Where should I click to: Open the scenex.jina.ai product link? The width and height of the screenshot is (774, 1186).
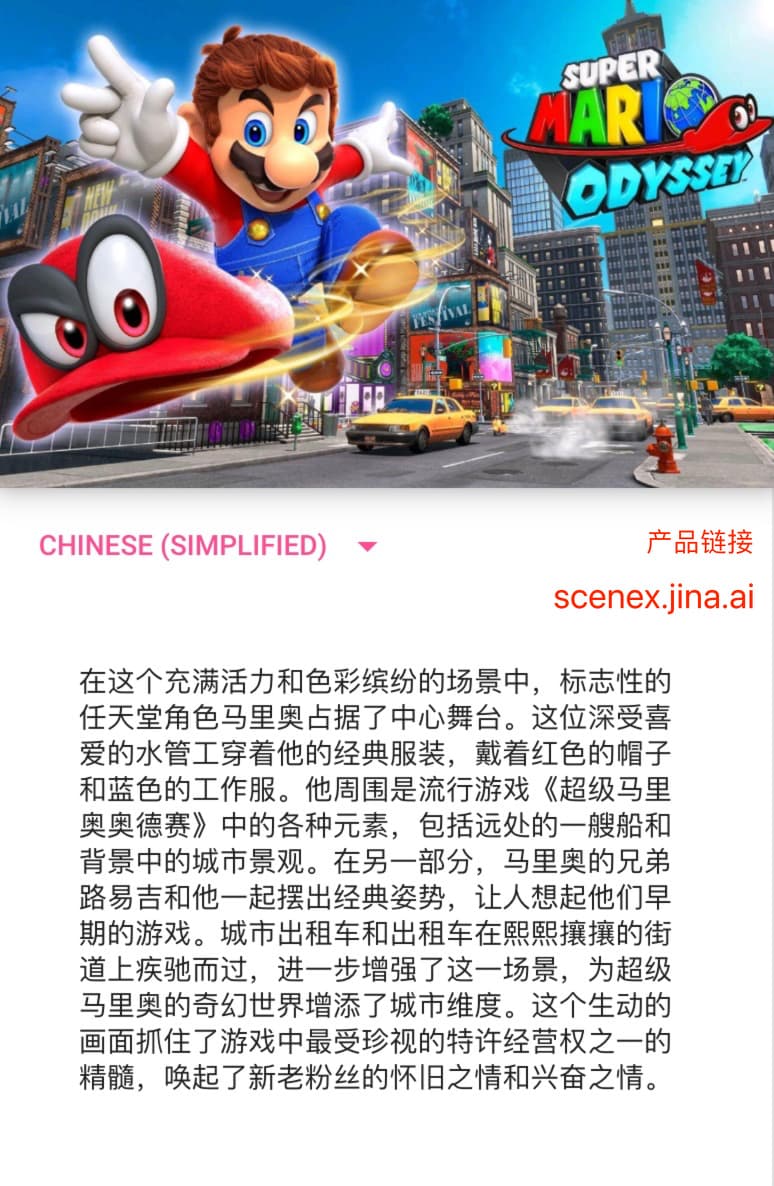(x=653, y=597)
